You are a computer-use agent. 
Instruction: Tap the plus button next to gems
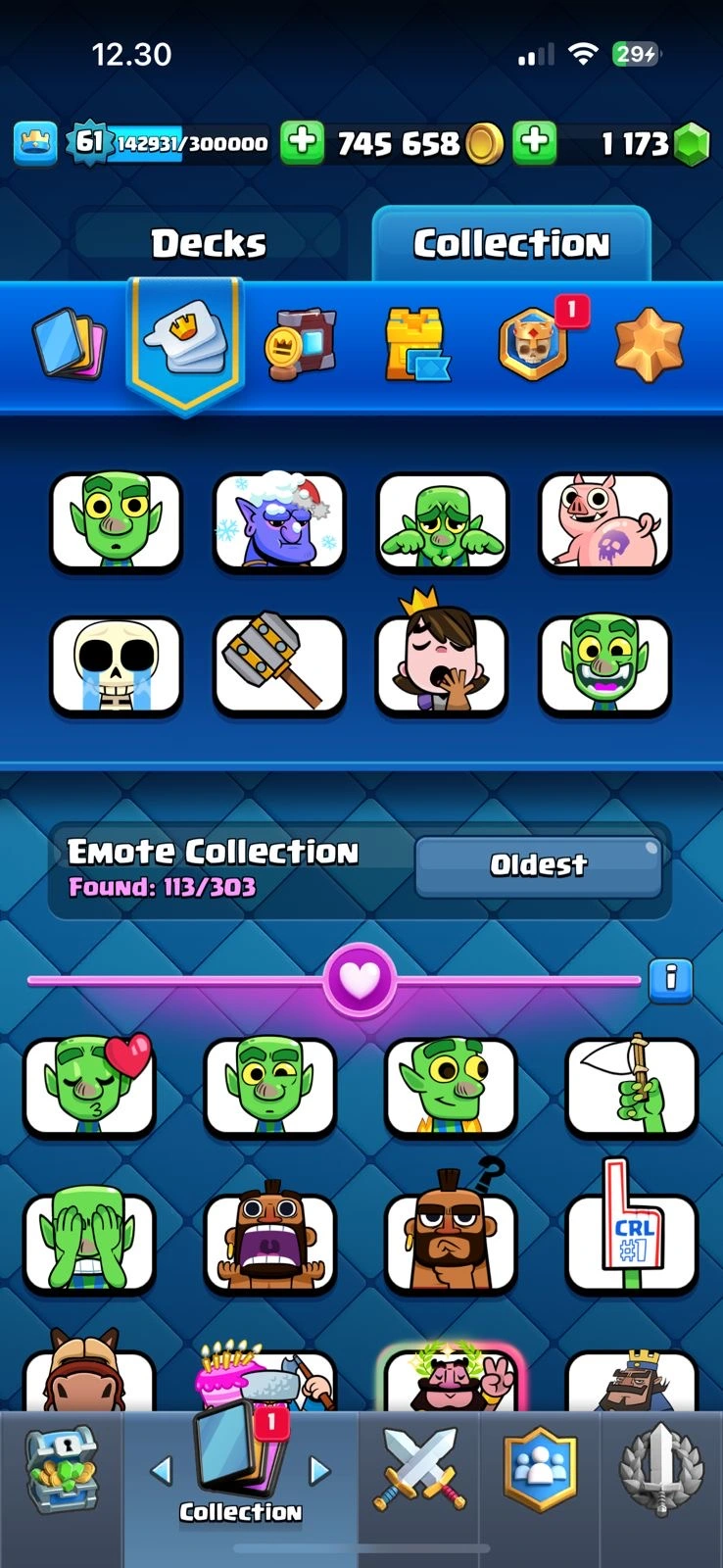(535, 142)
